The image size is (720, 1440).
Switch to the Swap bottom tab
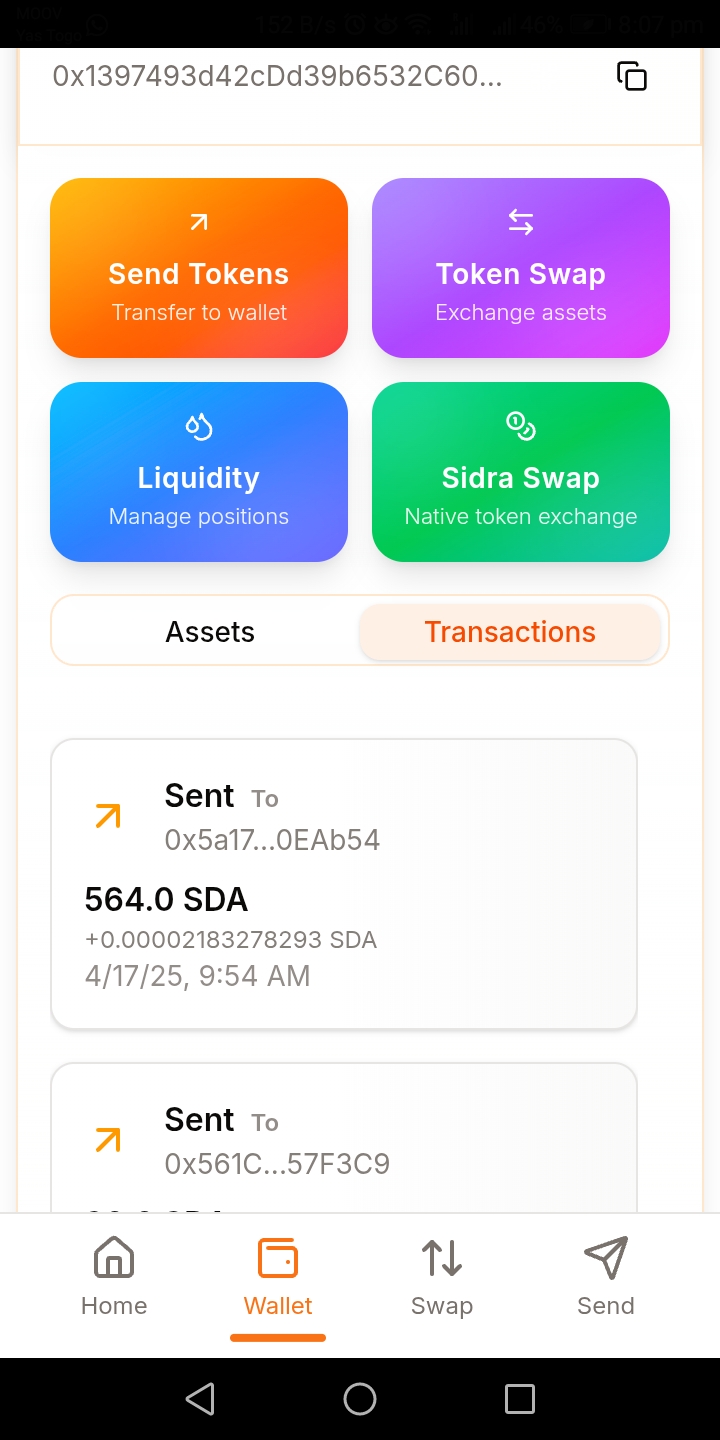pos(442,1277)
